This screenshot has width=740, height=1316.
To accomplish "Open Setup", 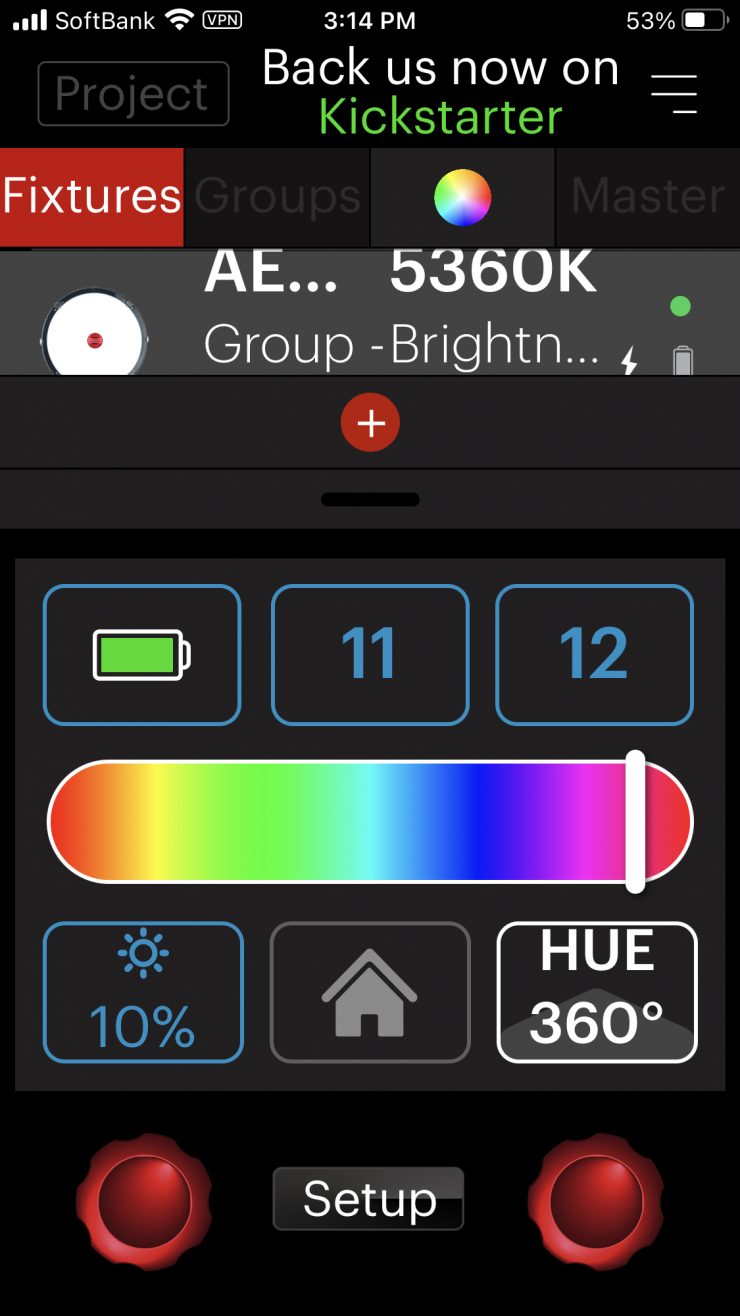I will (x=368, y=1198).
